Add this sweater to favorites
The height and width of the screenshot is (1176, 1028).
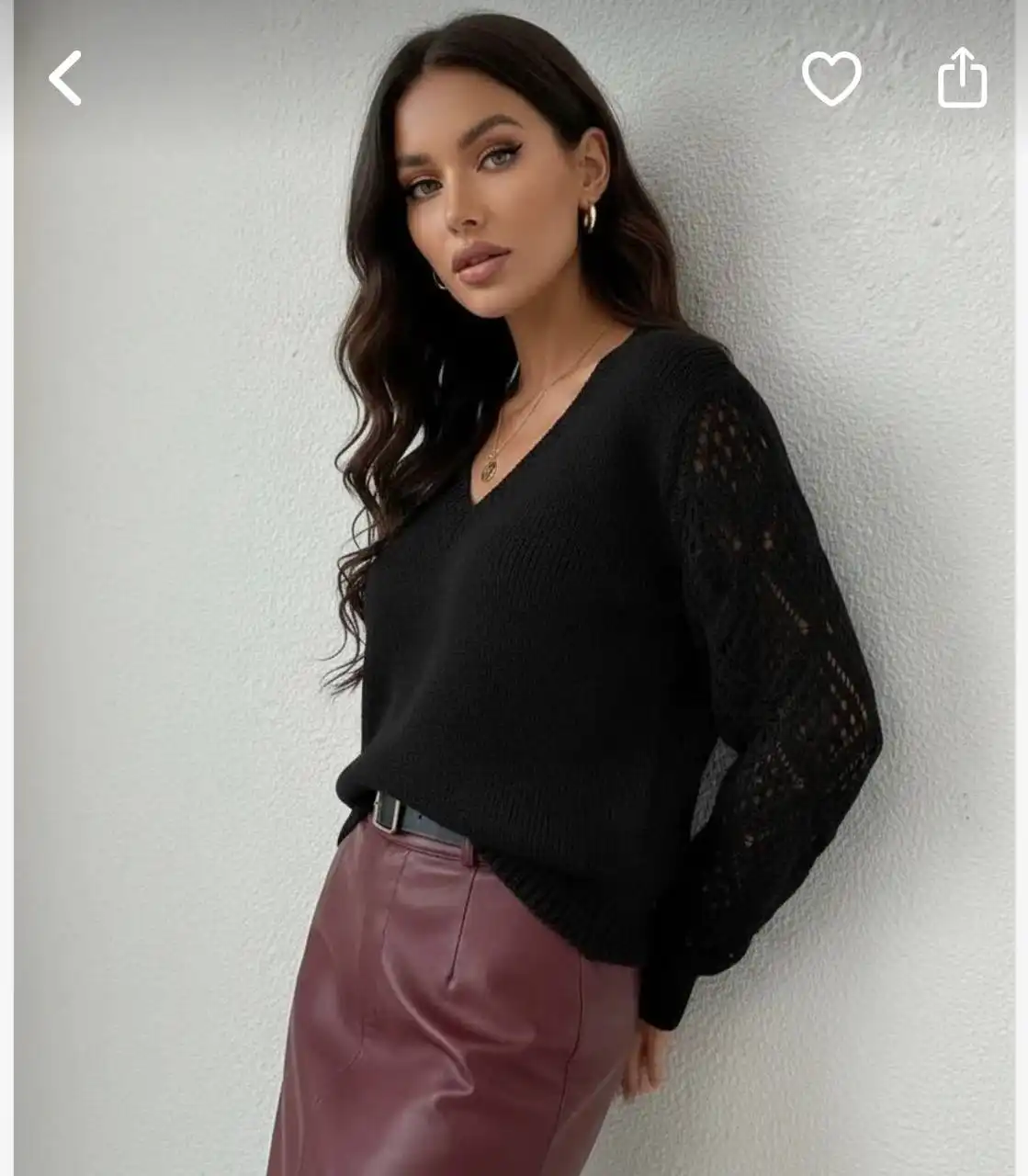point(831,78)
